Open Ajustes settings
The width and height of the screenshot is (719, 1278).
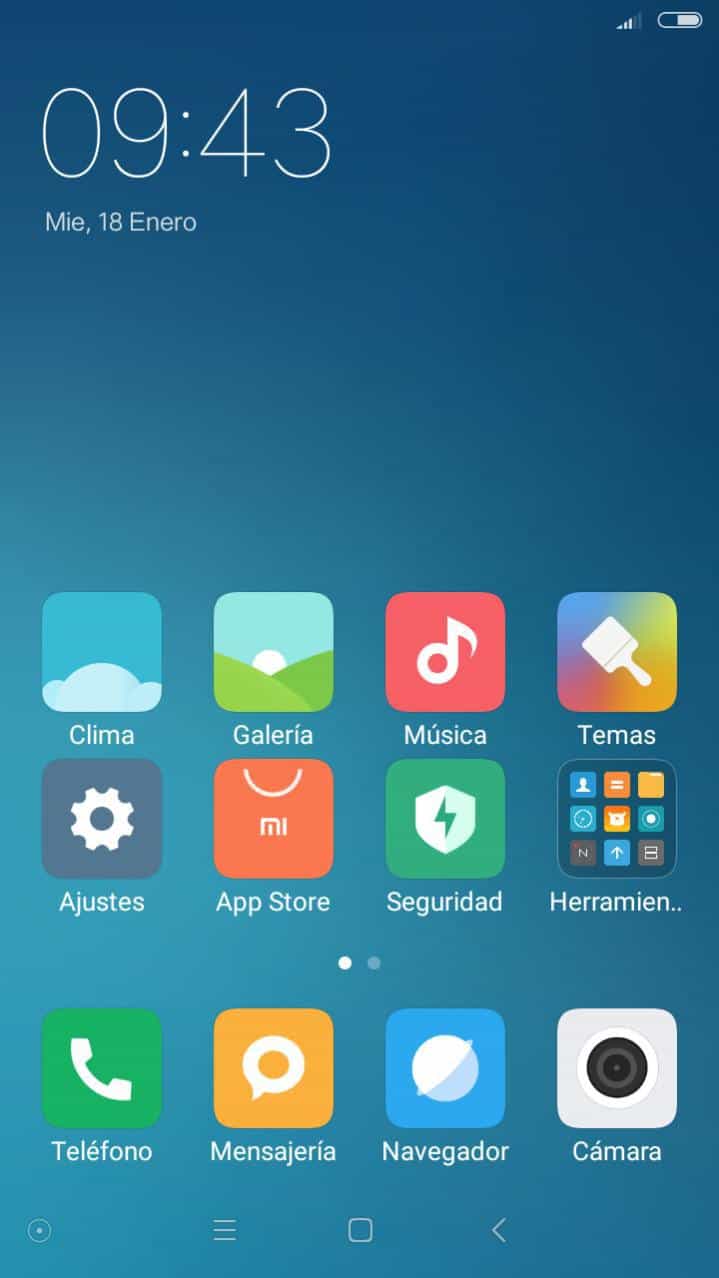[x=101, y=818]
